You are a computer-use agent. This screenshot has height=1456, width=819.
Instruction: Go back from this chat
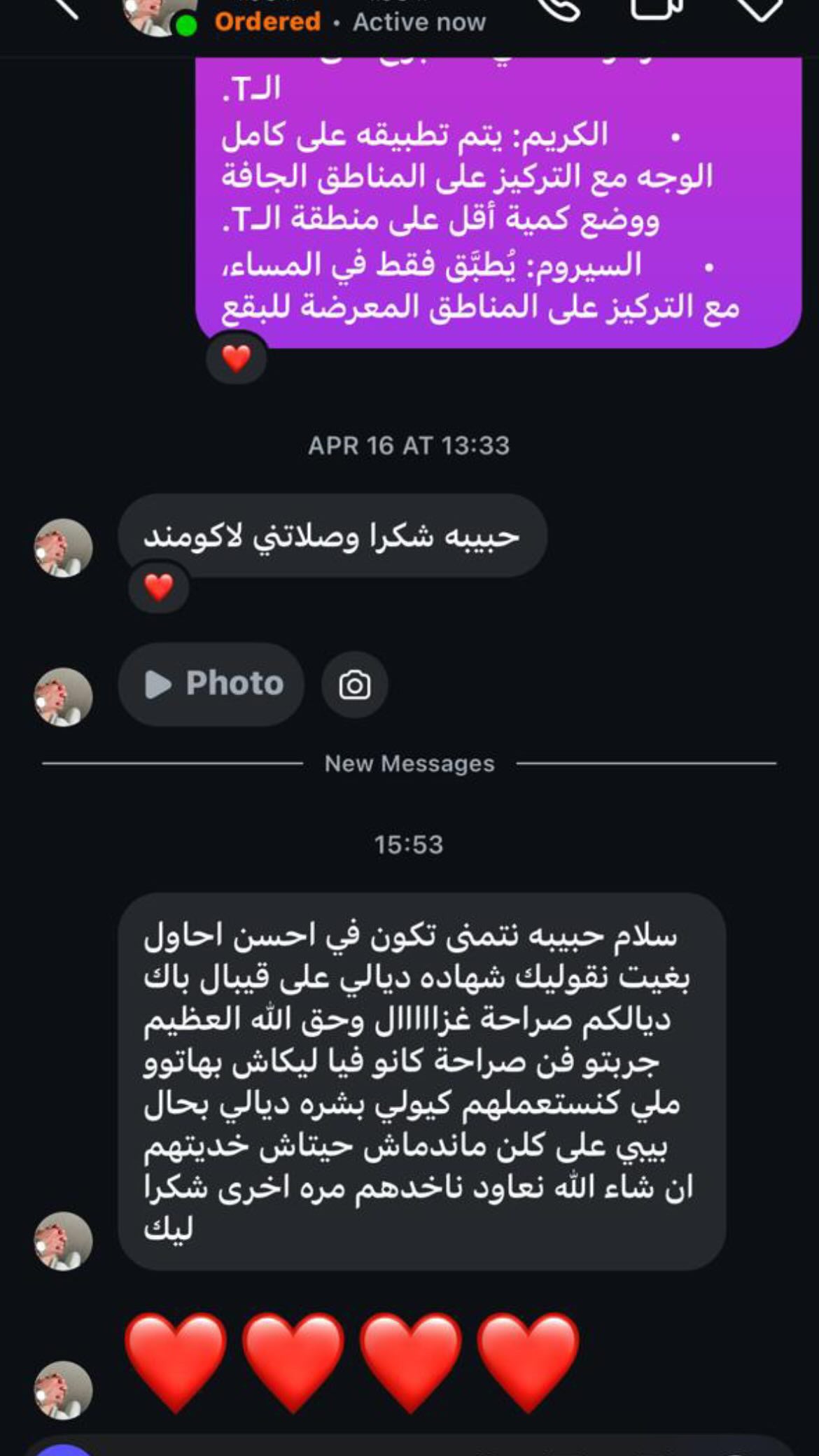(64, 8)
